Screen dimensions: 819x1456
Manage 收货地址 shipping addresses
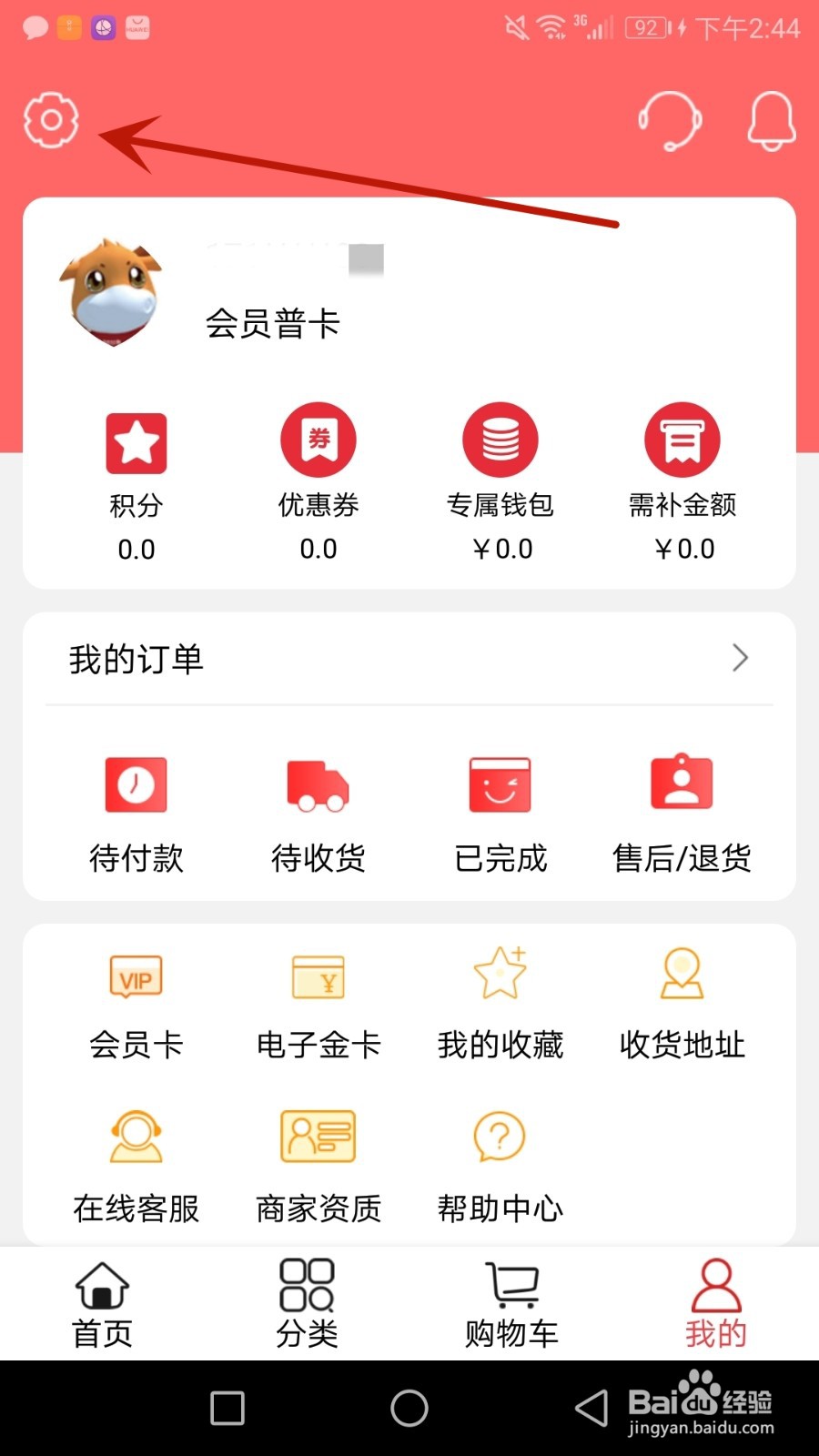coord(682,1003)
